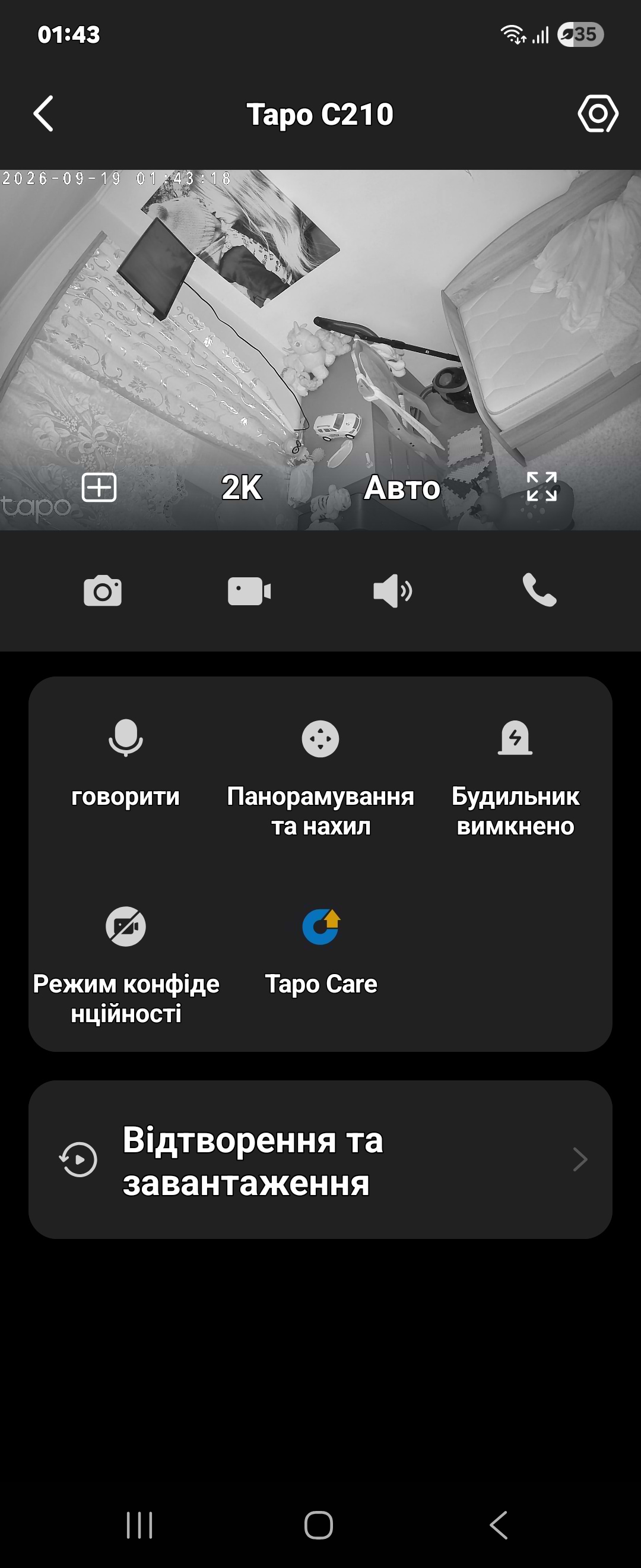Viewport: 641px width, 1568px height.
Task: Go back from the Tapo C210 screen
Action: click(x=43, y=113)
